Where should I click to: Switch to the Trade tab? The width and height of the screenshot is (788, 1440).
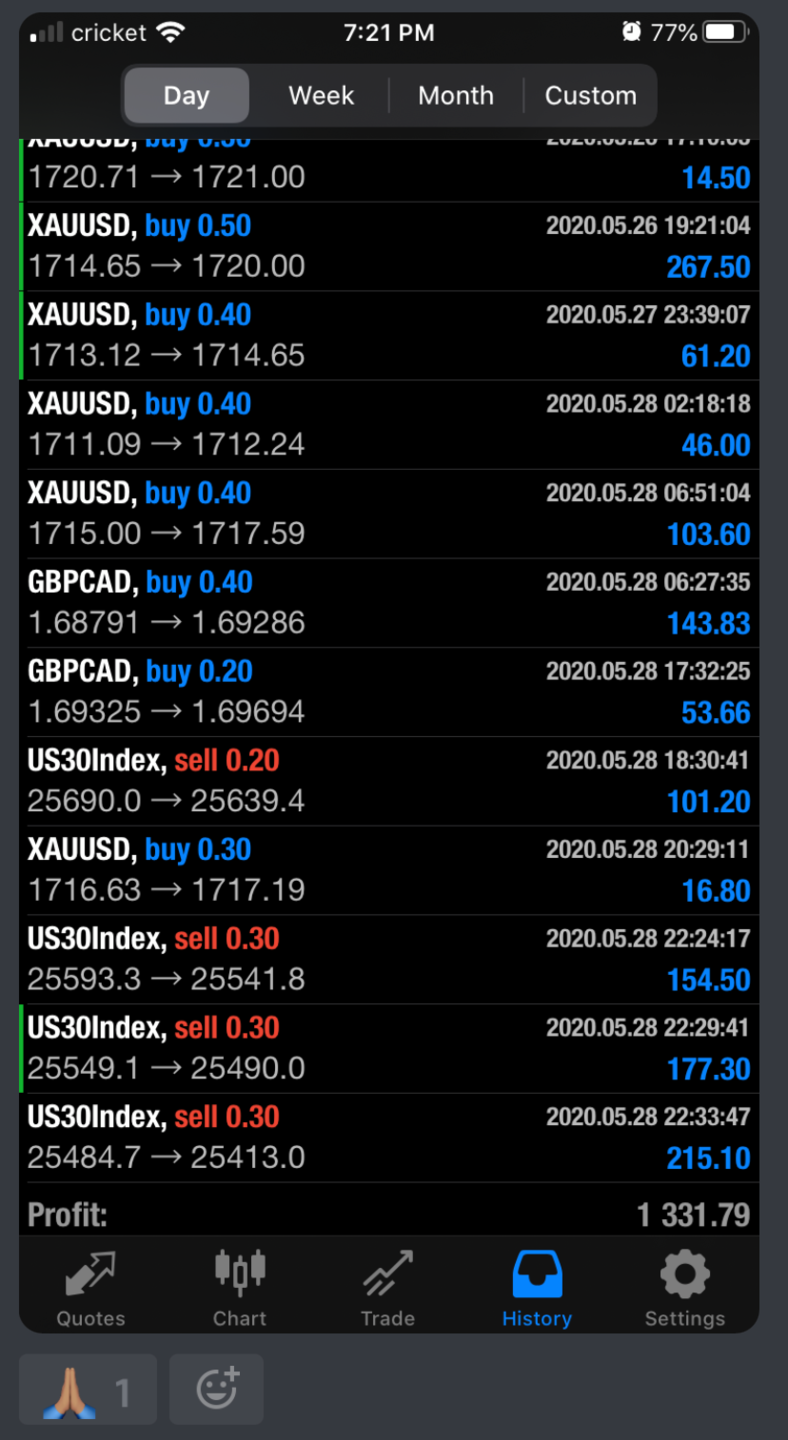[x=388, y=1288]
